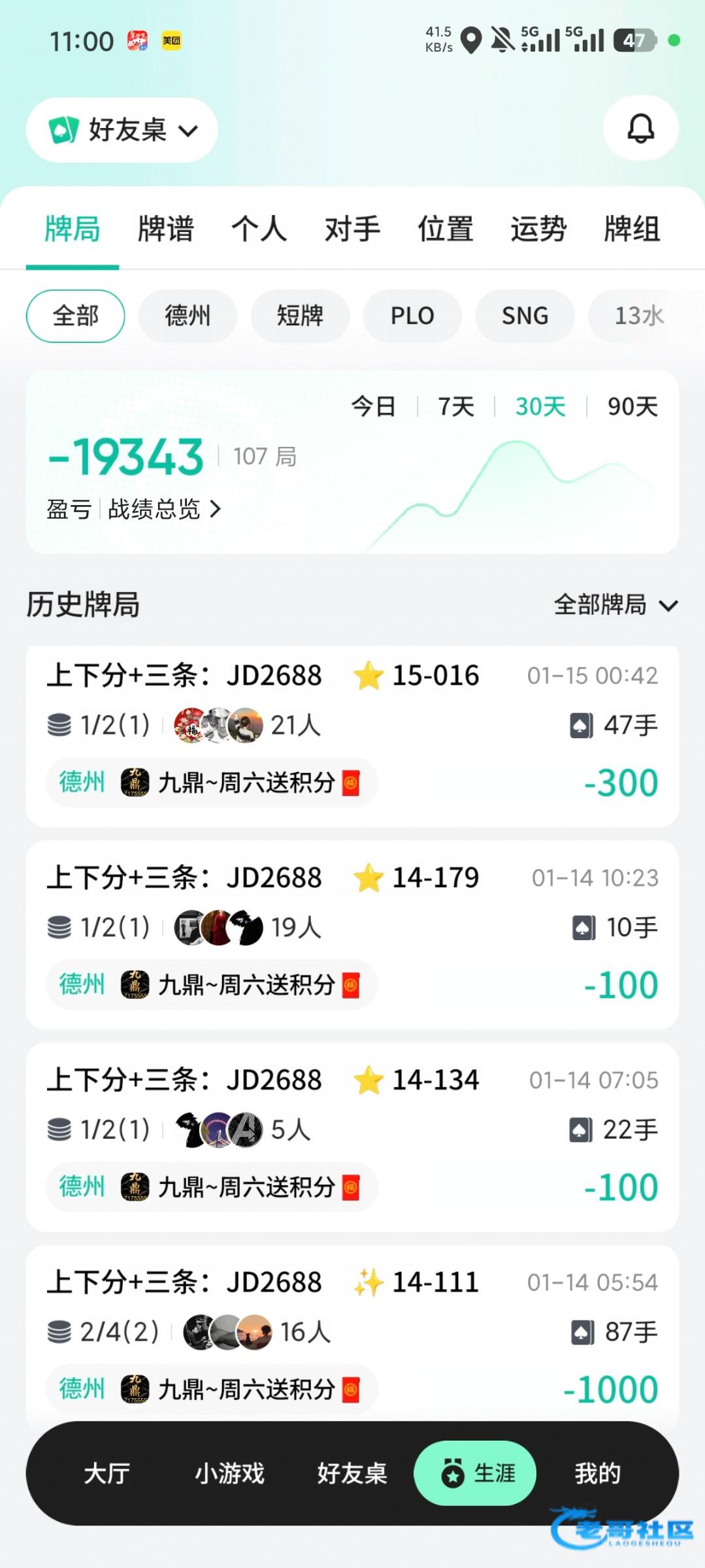Screen dimensions: 705x1568
Task: Show results for 7天
Action: (456, 407)
